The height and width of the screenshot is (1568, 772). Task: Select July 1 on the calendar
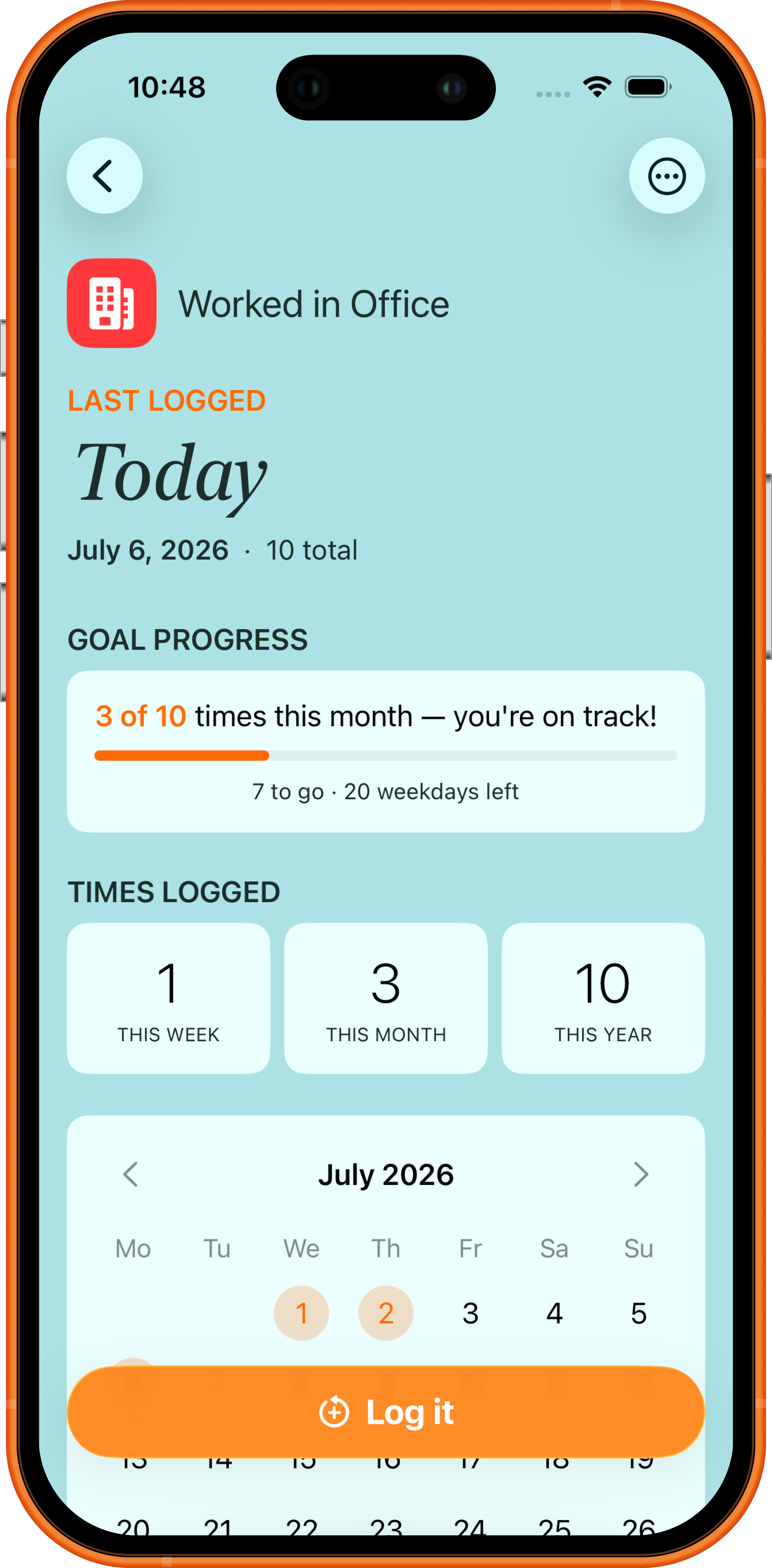pos(301,1313)
